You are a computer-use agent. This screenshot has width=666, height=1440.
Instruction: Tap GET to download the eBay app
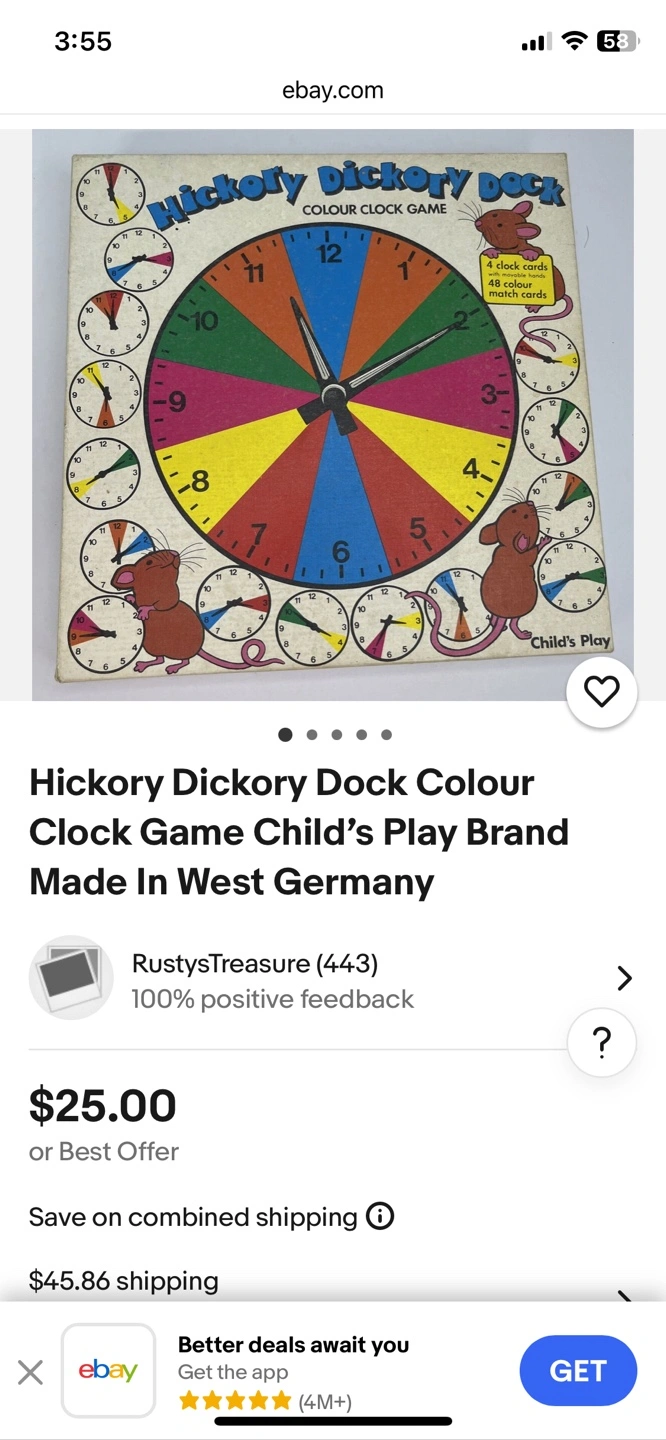pos(578,1371)
